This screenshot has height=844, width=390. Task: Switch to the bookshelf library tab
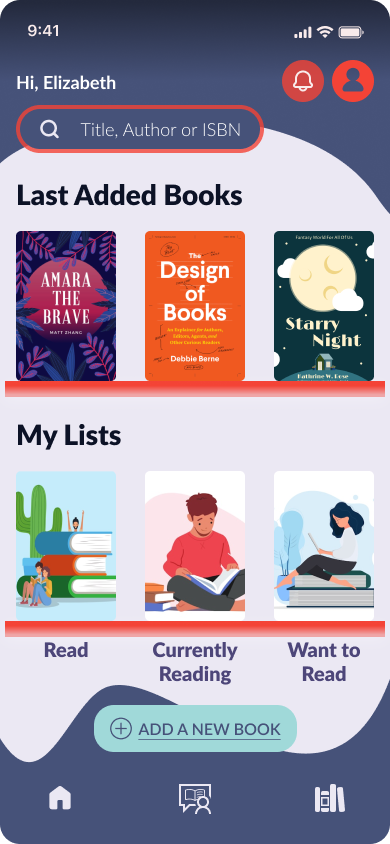(329, 798)
